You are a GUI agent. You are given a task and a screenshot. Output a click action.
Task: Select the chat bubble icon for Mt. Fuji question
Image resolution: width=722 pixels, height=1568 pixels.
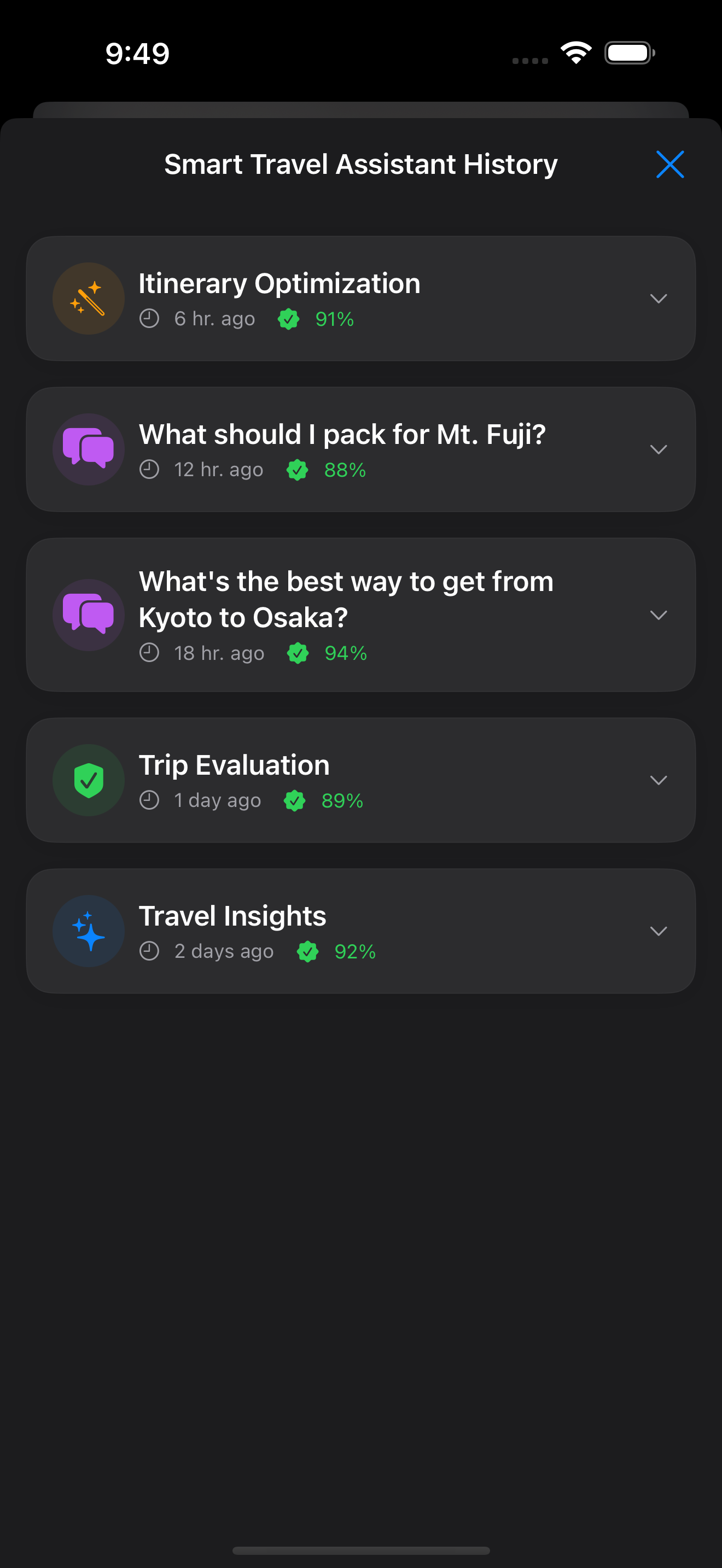[88, 449]
